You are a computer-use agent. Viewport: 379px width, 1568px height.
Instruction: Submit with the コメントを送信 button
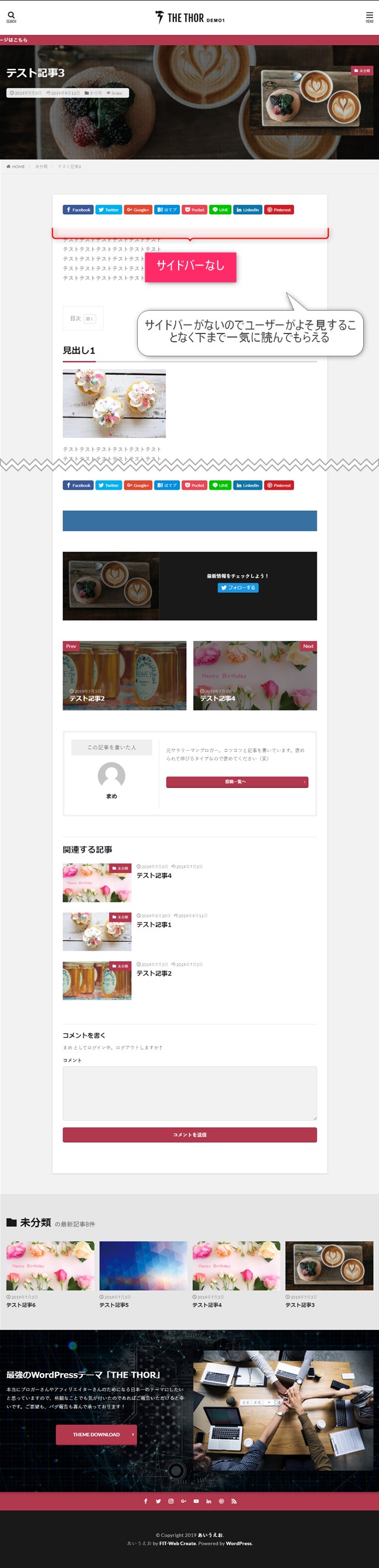190,1134
